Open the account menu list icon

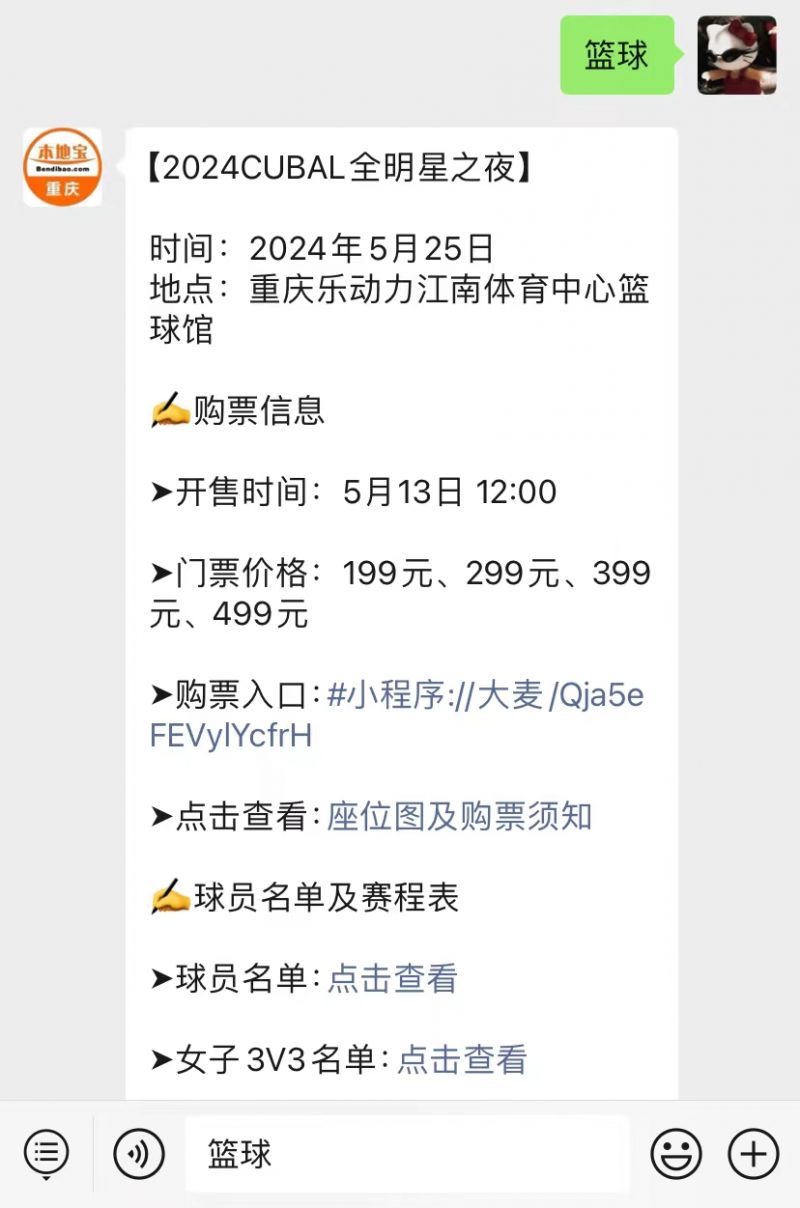(46, 1155)
